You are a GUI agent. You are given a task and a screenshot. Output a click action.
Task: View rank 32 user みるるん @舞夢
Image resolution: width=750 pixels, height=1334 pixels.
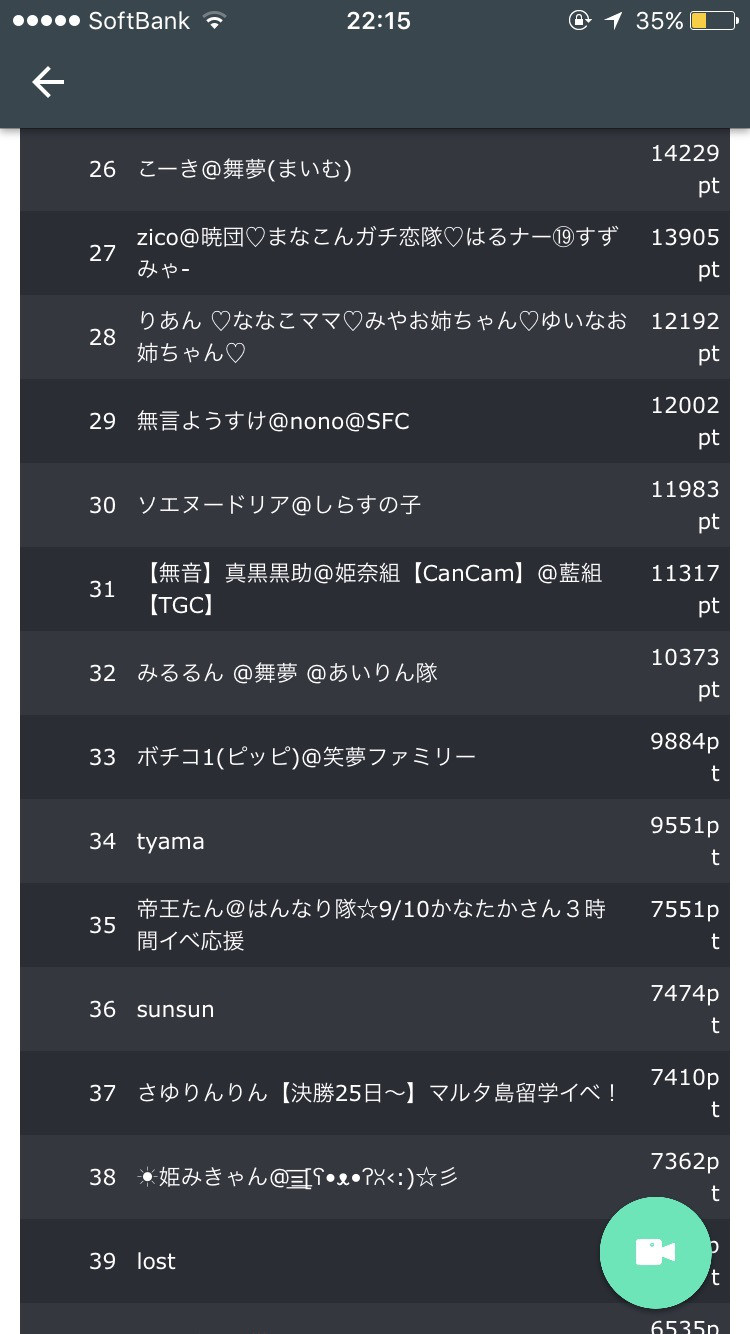[375, 673]
